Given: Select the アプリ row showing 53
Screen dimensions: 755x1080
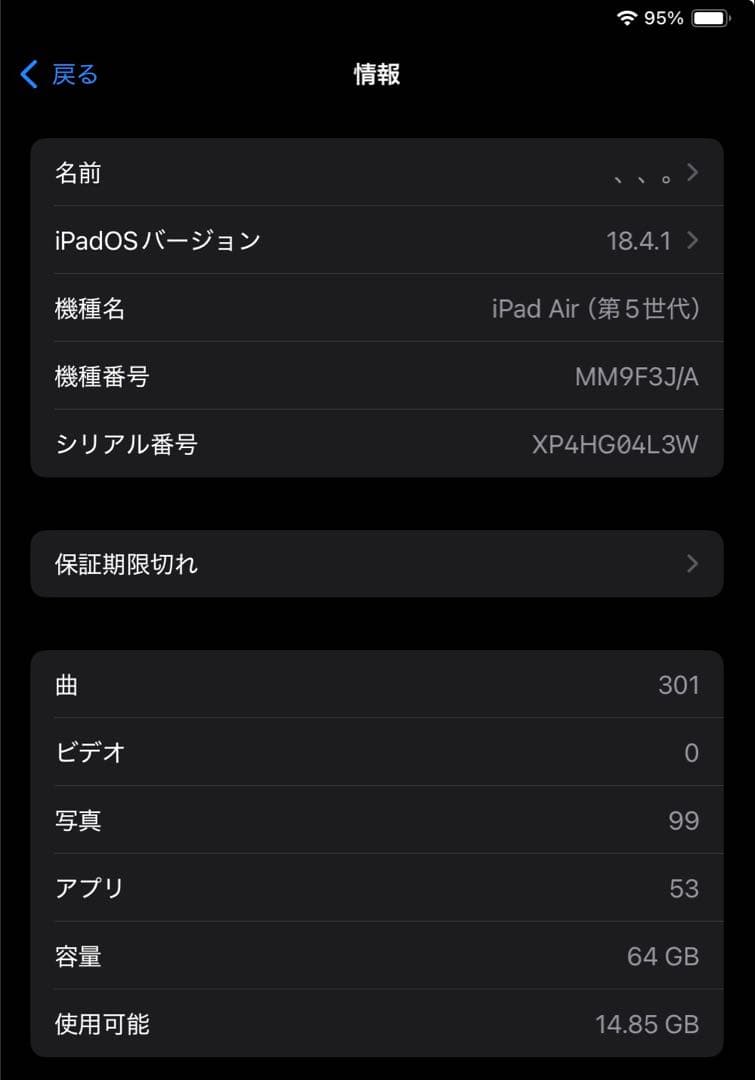Looking at the screenshot, I should [x=377, y=888].
